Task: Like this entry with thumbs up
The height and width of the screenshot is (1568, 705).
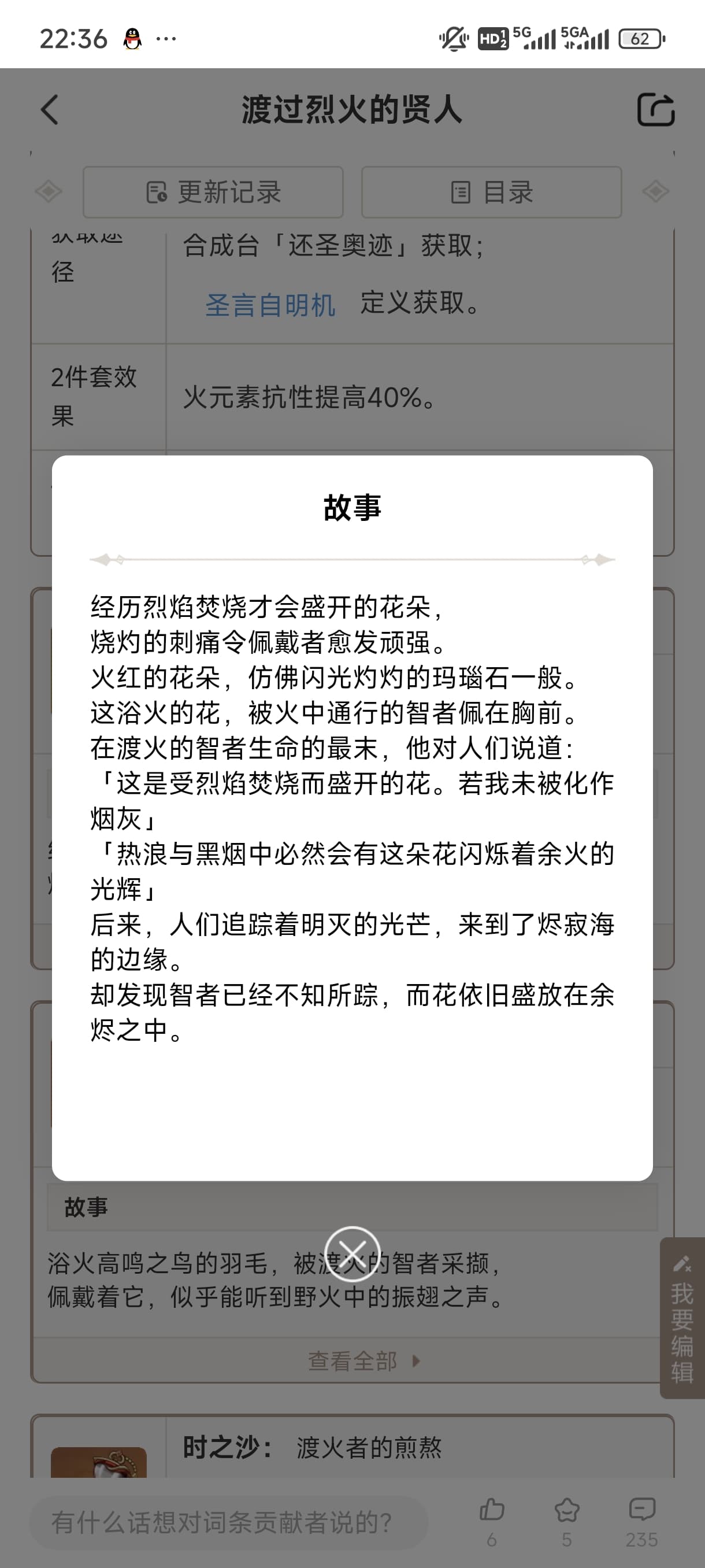Action: point(492,1522)
